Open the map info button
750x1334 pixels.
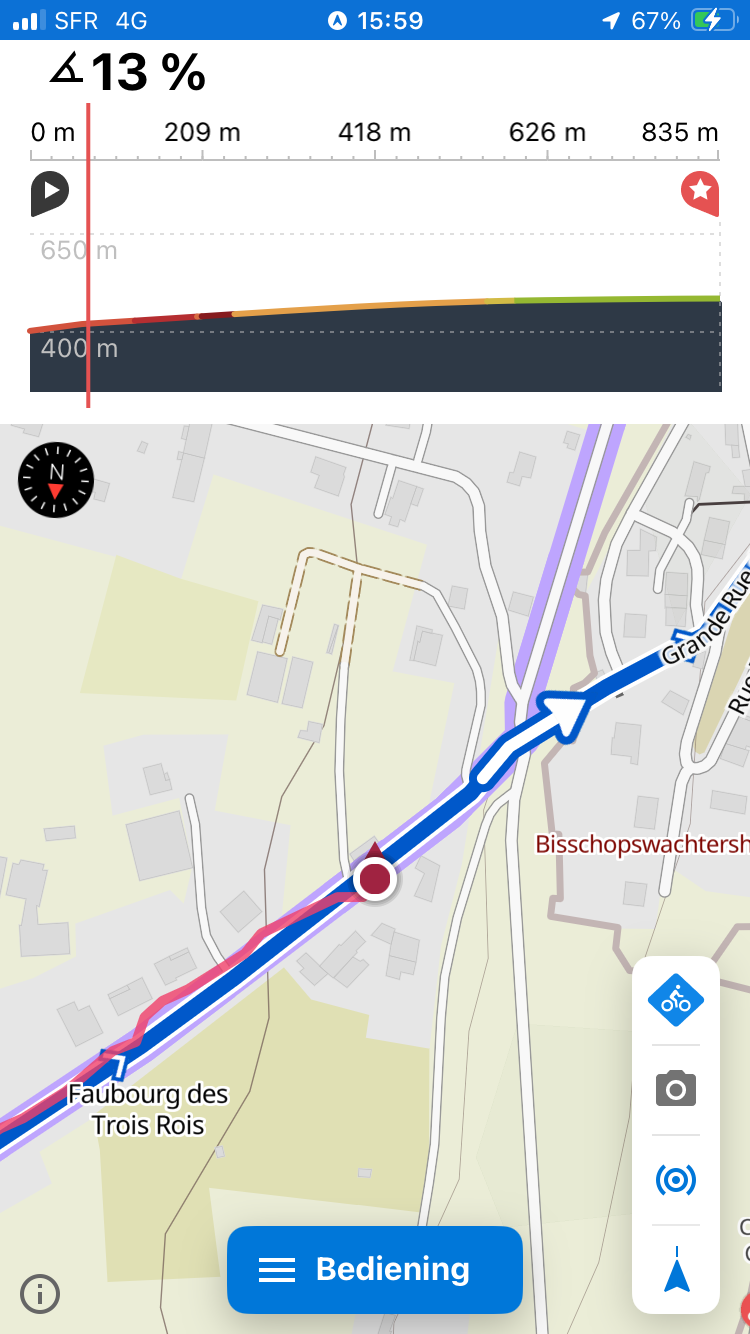(x=40, y=1294)
